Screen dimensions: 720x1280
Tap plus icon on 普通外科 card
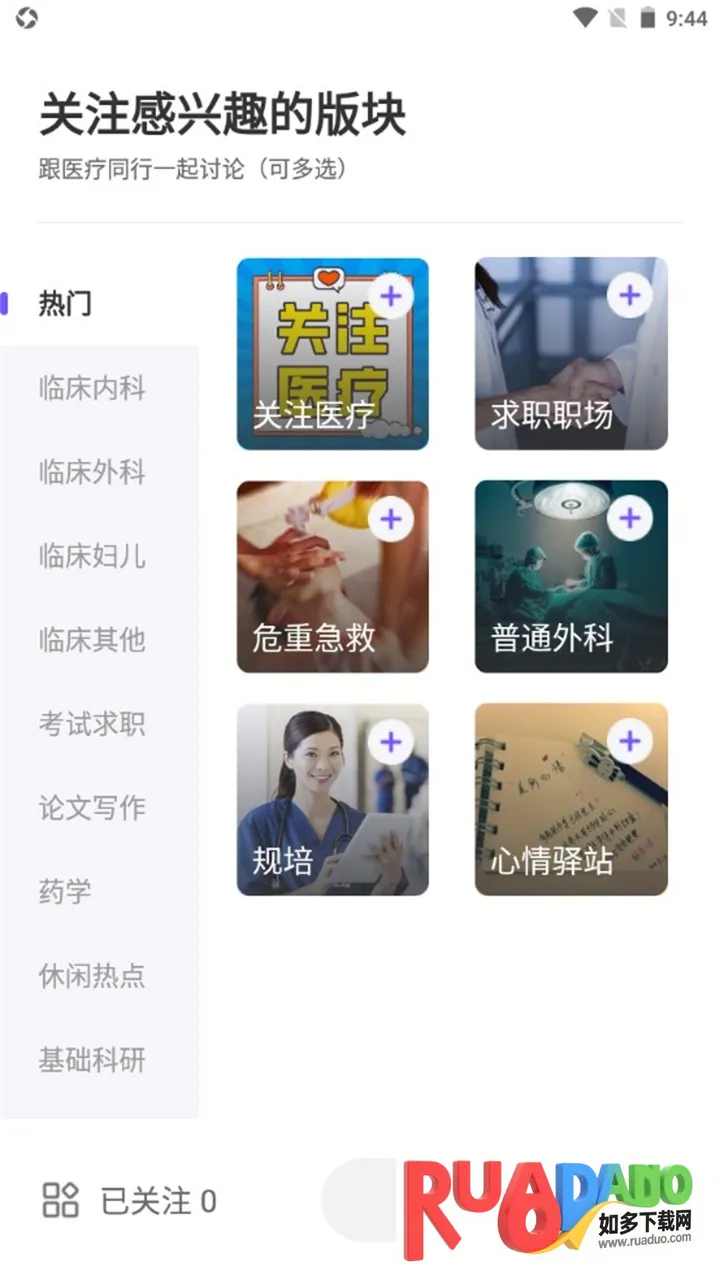click(629, 519)
